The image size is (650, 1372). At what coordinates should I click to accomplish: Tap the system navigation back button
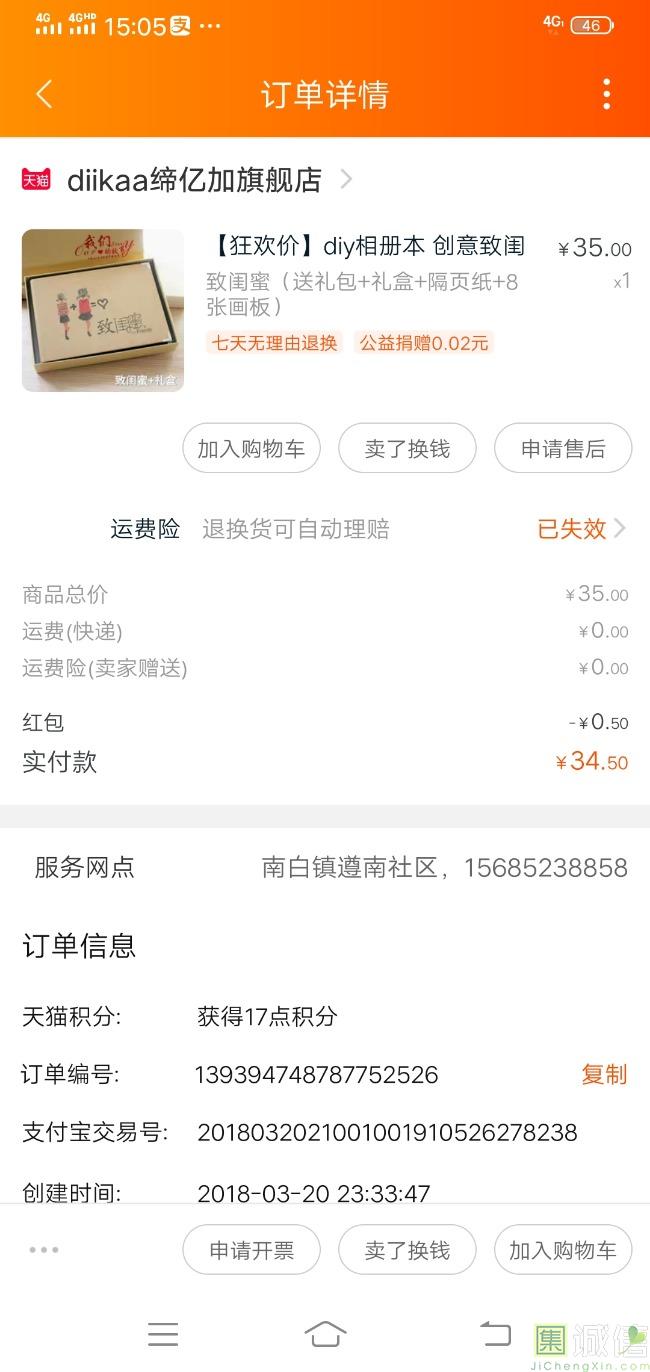pyautogui.click(x=495, y=1334)
